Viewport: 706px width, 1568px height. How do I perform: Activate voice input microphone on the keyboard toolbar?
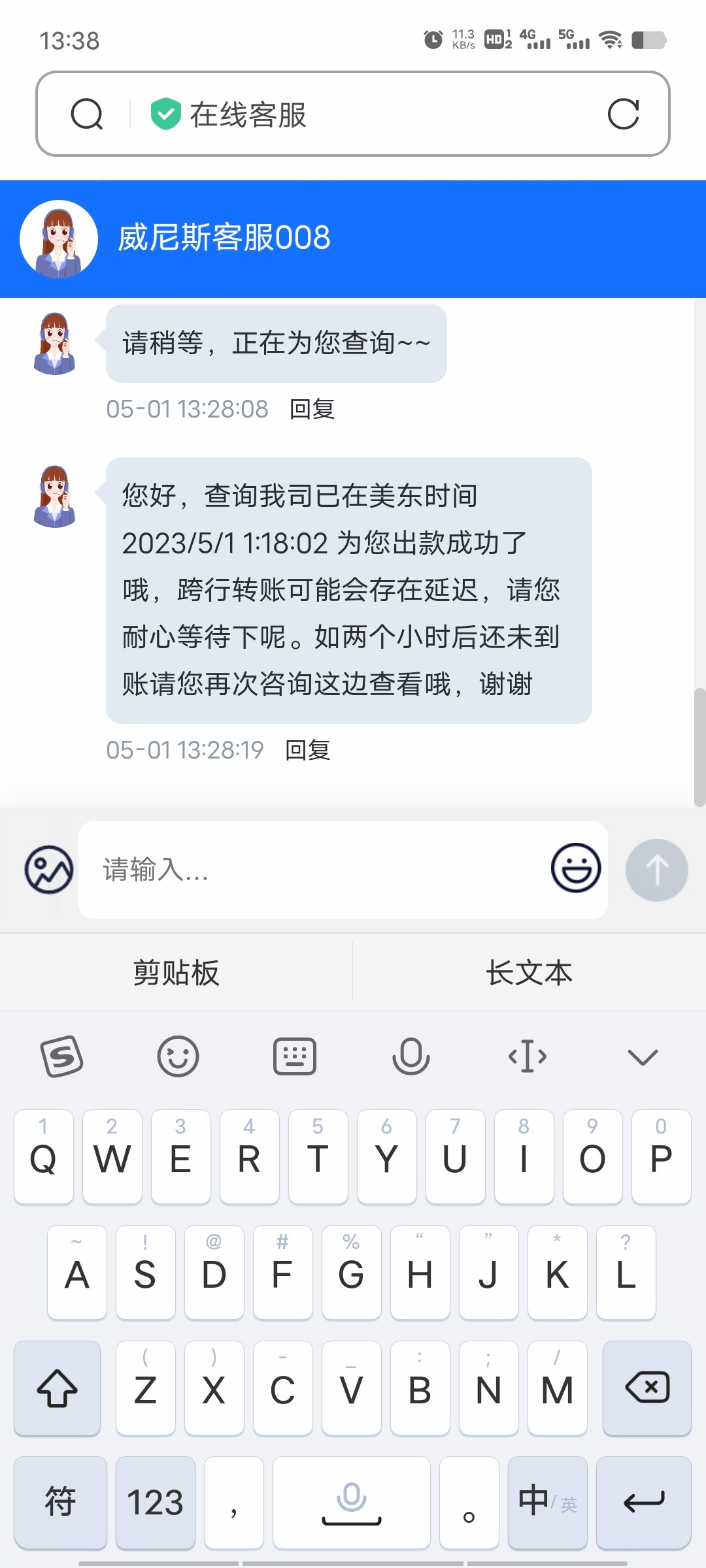click(x=410, y=1056)
